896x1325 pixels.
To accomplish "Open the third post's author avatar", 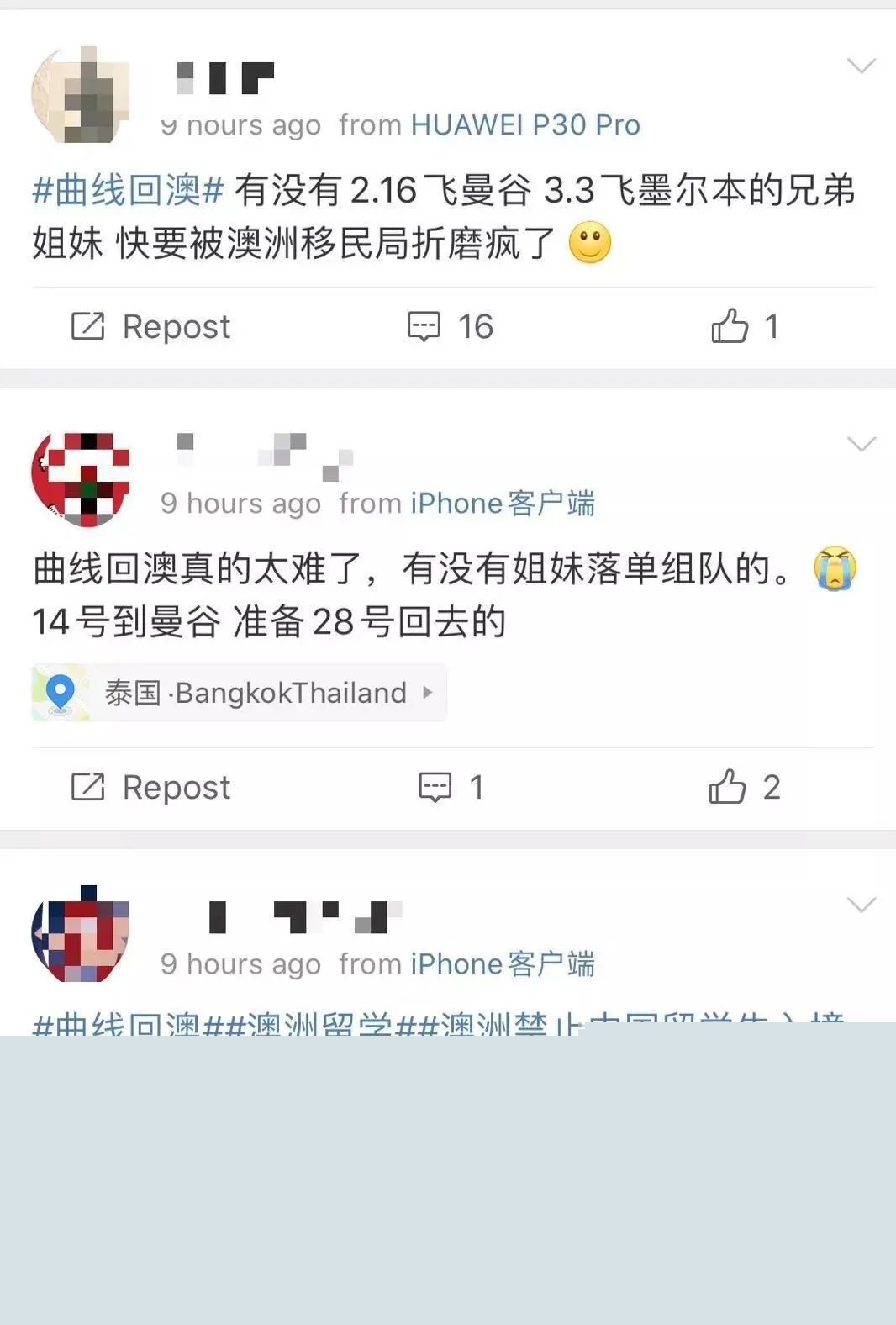I will [81, 934].
